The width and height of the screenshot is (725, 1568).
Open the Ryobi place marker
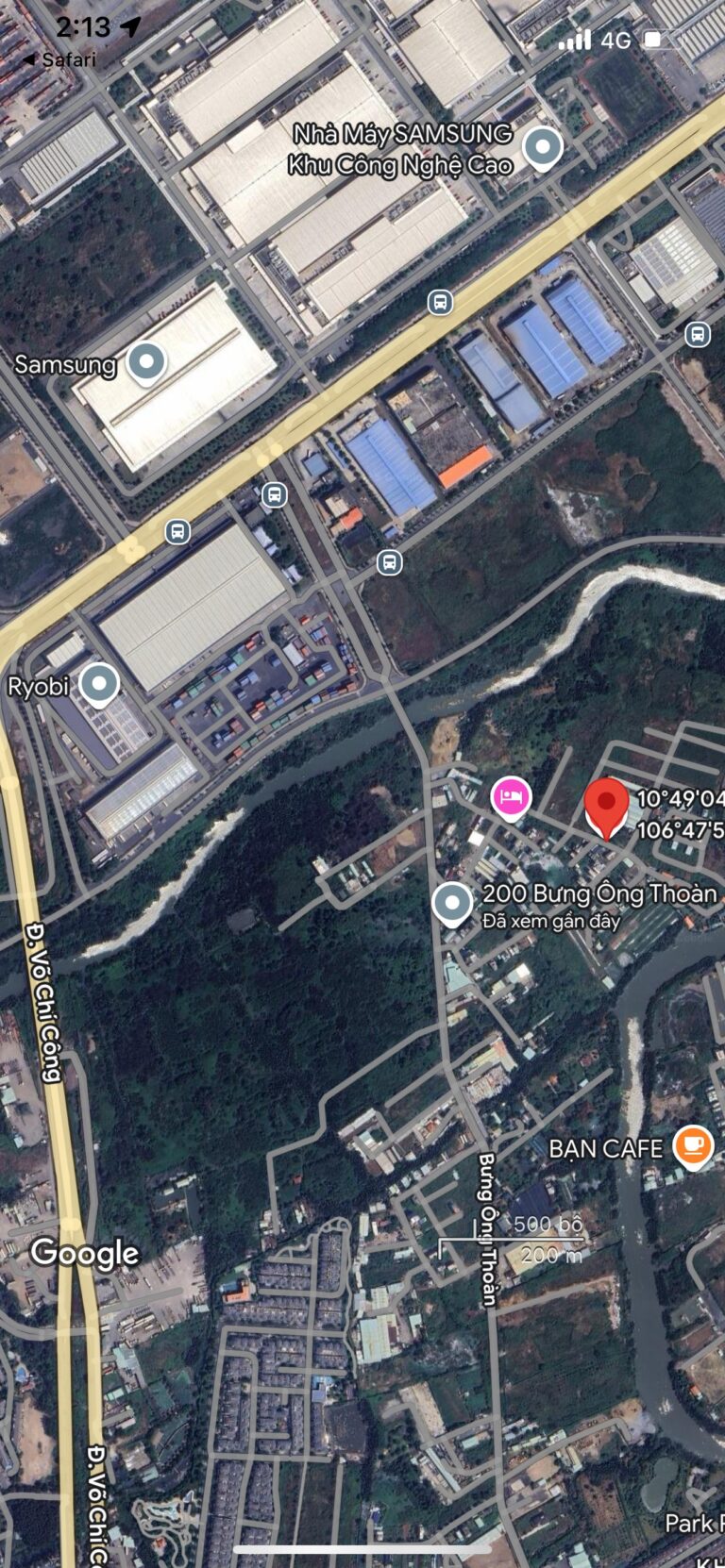pyautogui.click(x=98, y=684)
